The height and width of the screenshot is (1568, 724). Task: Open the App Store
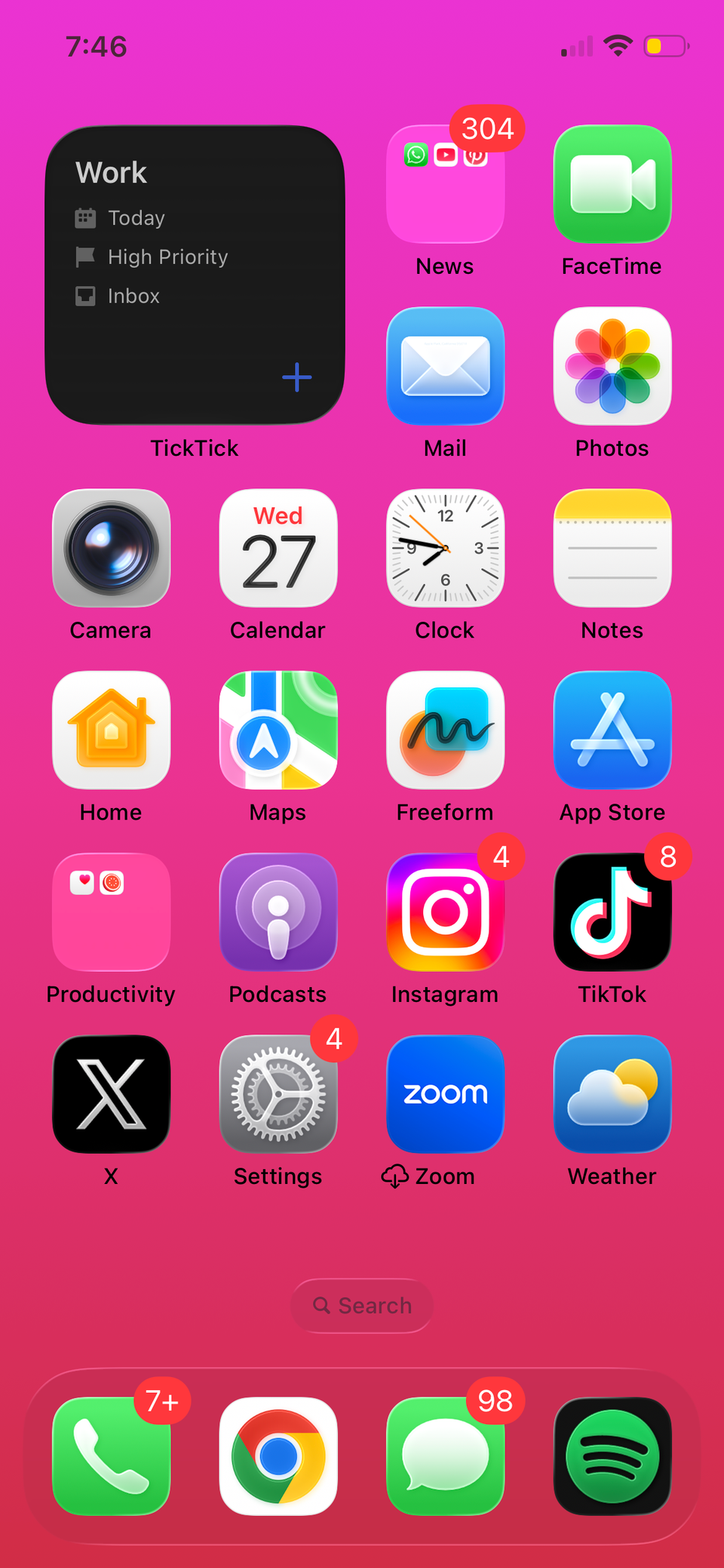click(x=612, y=730)
